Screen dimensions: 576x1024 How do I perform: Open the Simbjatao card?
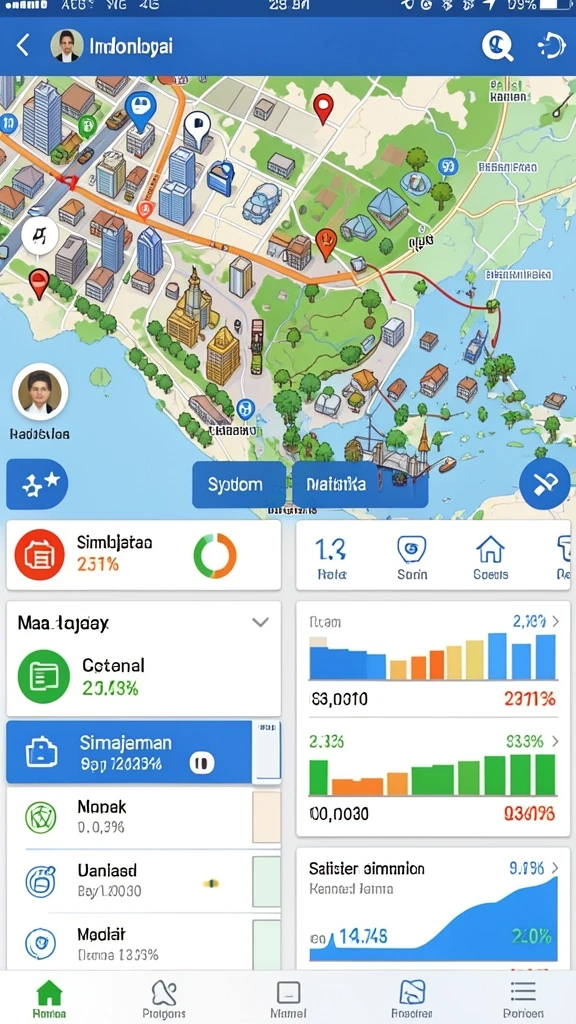click(x=144, y=555)
